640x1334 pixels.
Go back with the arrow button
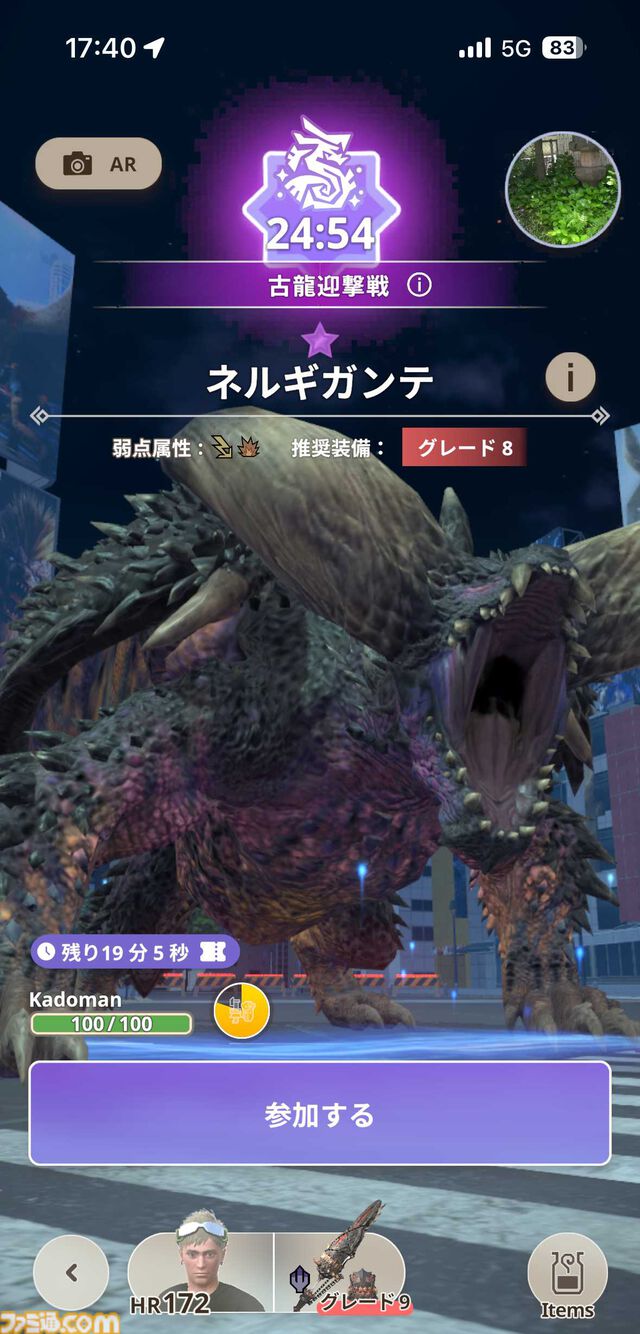tap(71, 1273)
